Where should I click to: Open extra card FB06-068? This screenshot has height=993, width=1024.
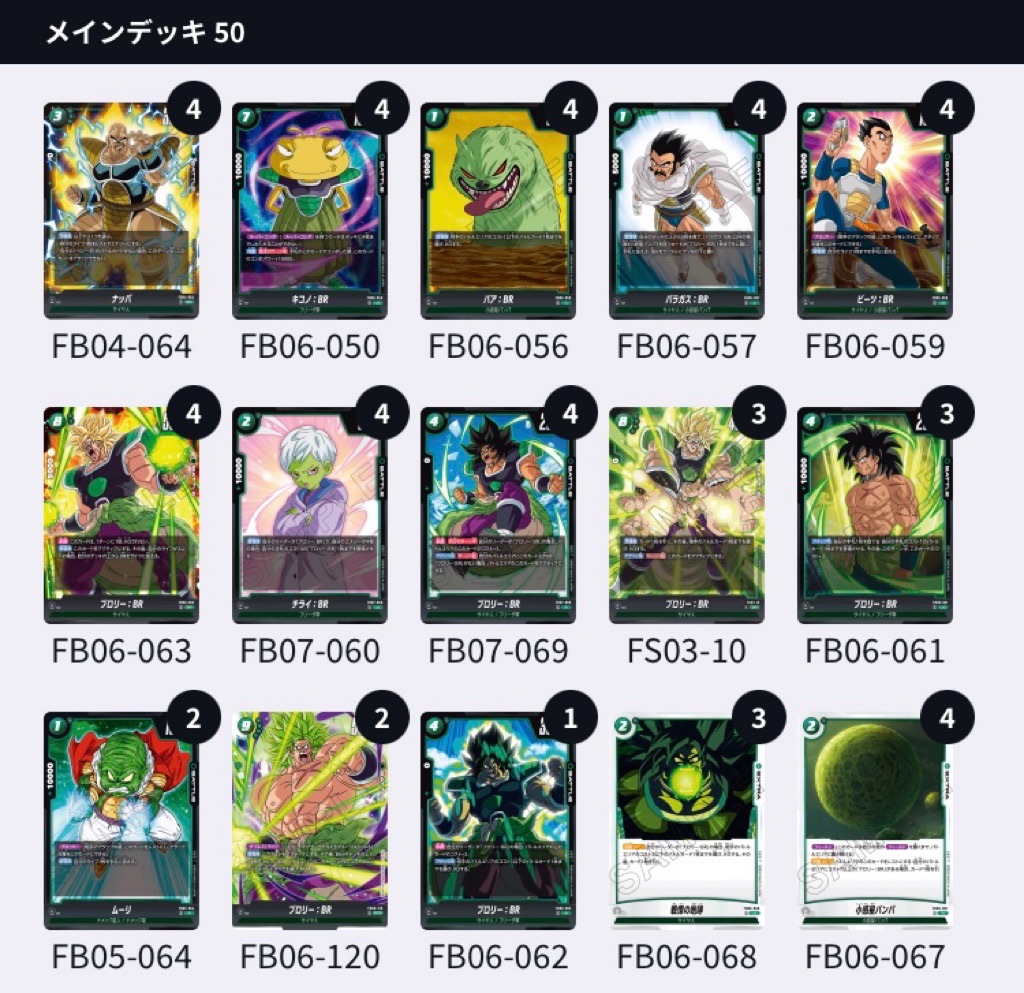click(x=686, y=820)
